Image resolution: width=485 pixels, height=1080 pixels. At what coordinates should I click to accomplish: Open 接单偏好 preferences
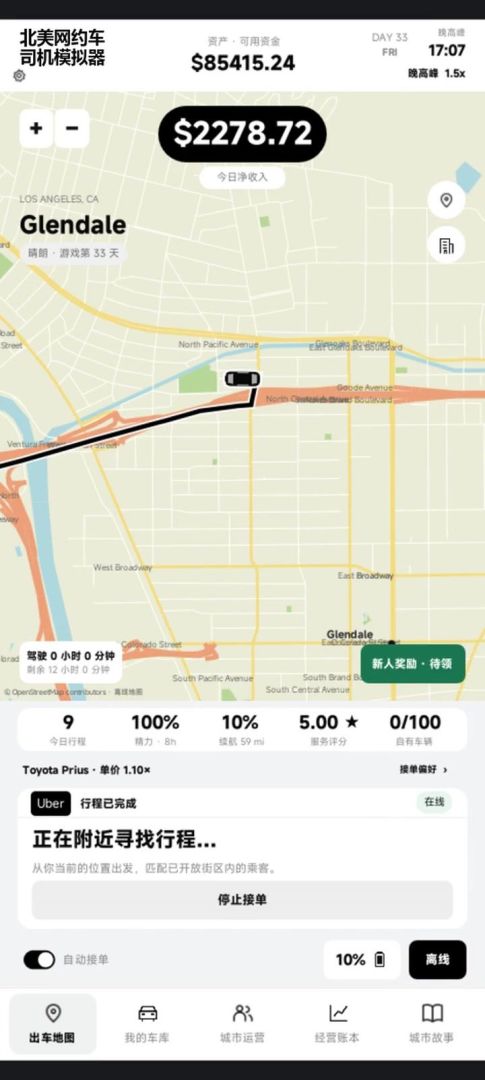tap(424, 769)
